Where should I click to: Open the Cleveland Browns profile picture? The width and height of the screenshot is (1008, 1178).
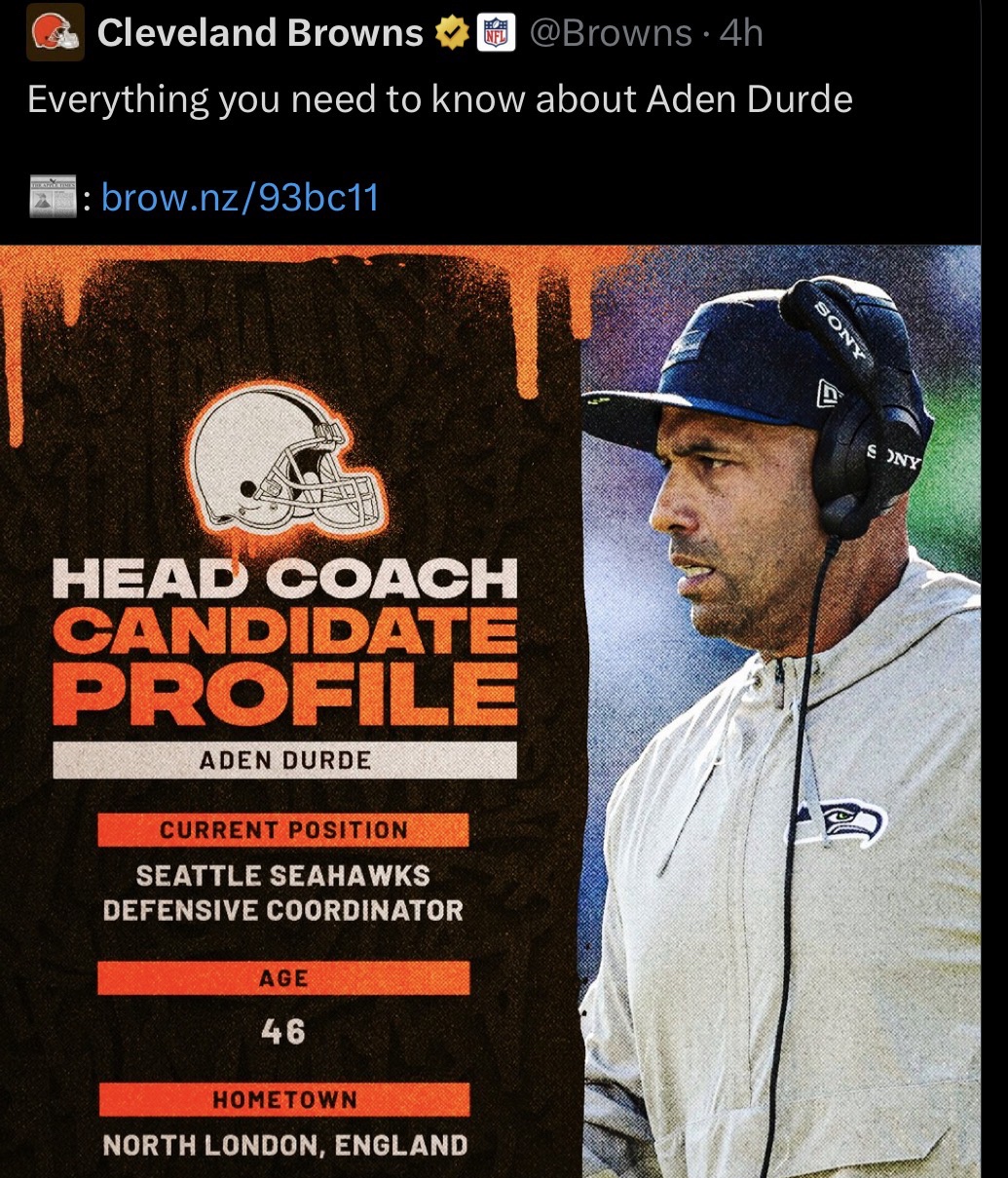click(x=55, y=33)
